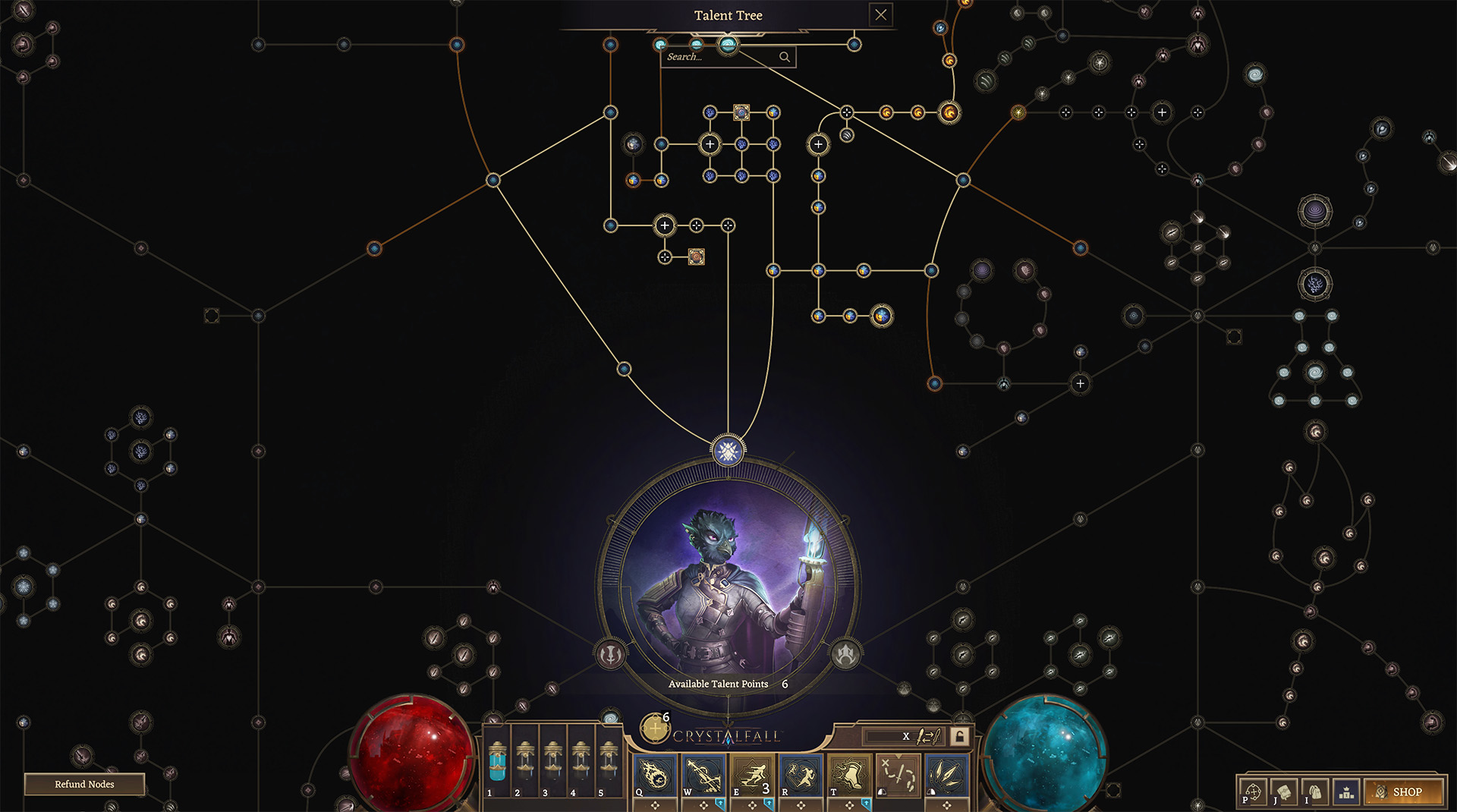The height and width of the screenshot is (812, 1457).
Task: Click the Refund Nodes button
Action: (84, 784)
